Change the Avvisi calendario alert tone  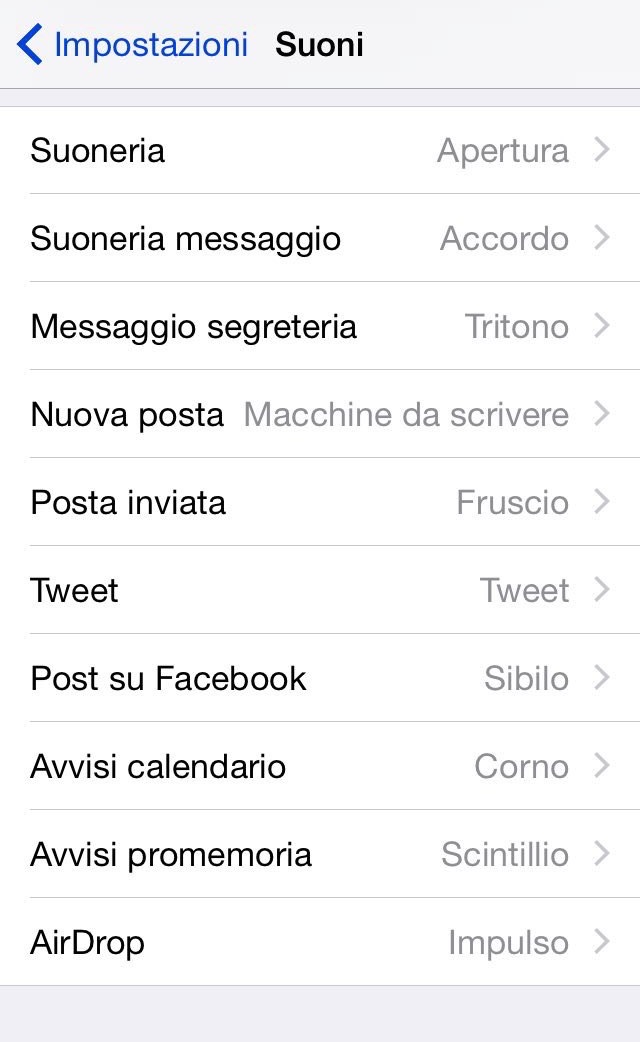click(x=320, y=766)
